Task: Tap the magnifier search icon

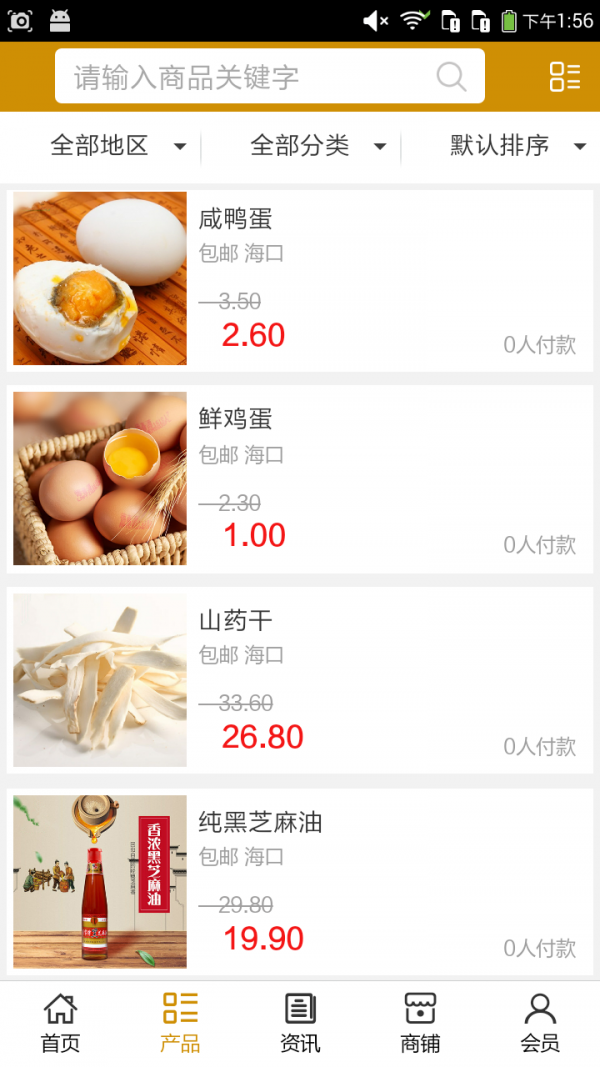Action: 451,77
